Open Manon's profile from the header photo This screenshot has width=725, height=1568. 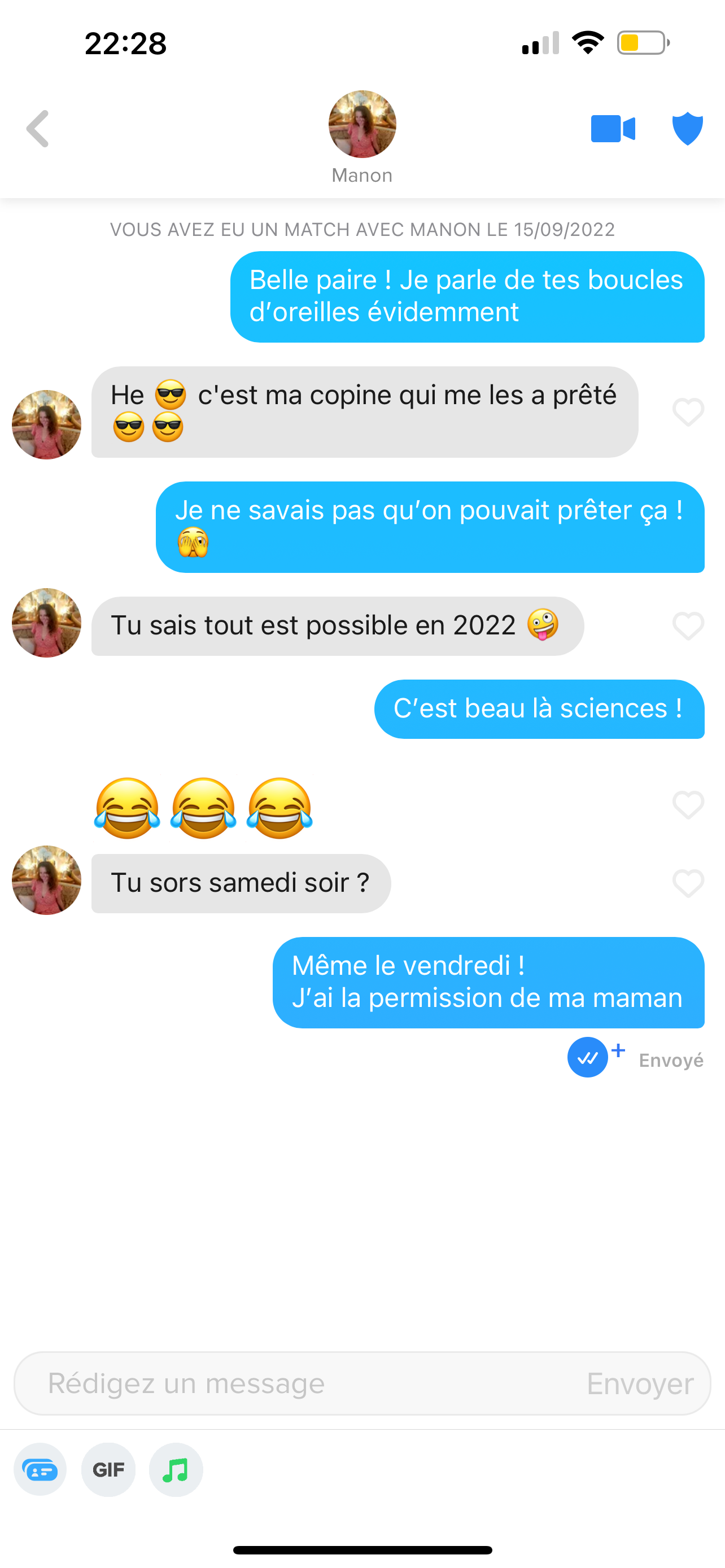pos(362,124)
